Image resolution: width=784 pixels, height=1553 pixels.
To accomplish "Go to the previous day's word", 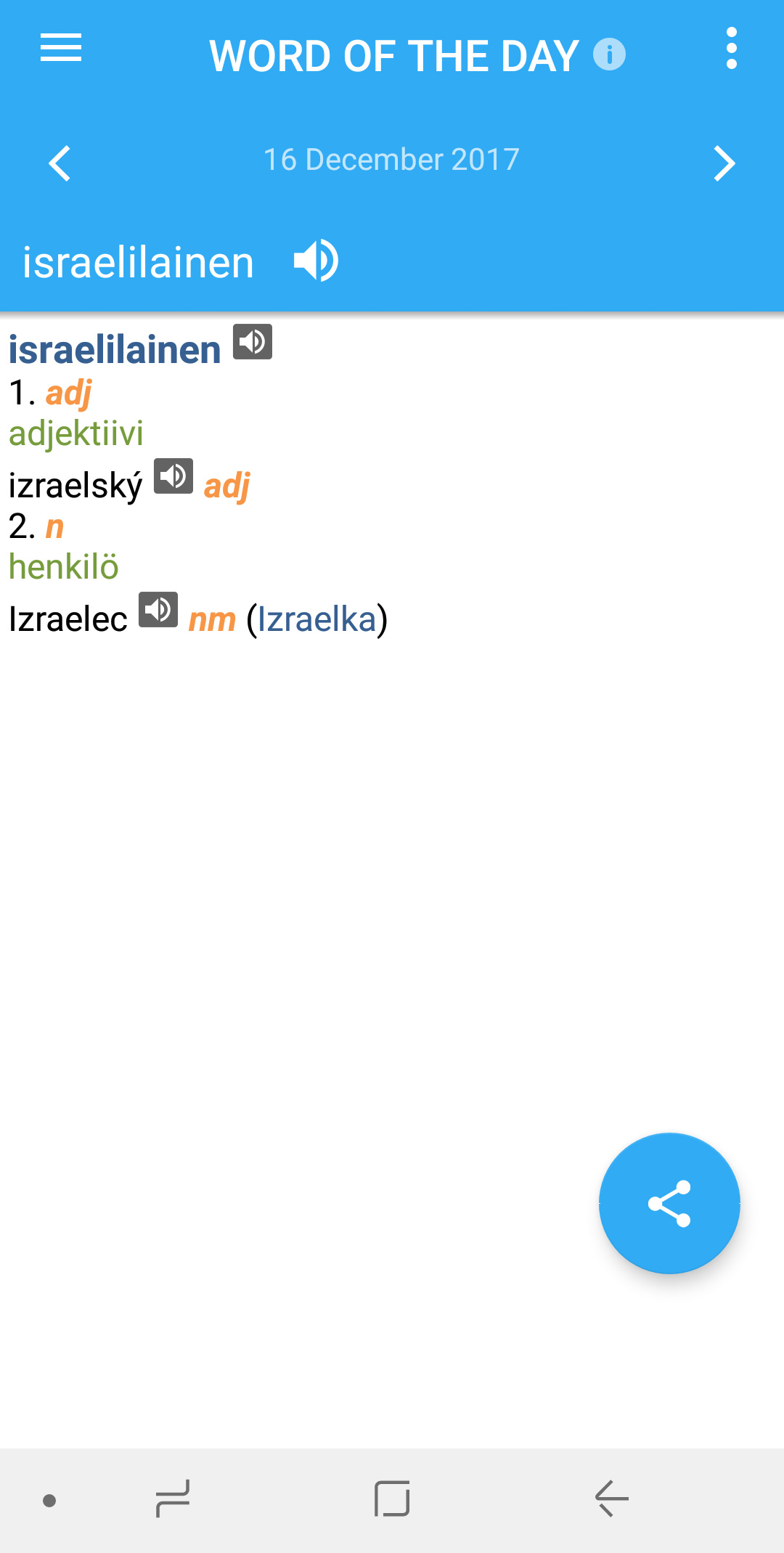I will pos(60,163).
